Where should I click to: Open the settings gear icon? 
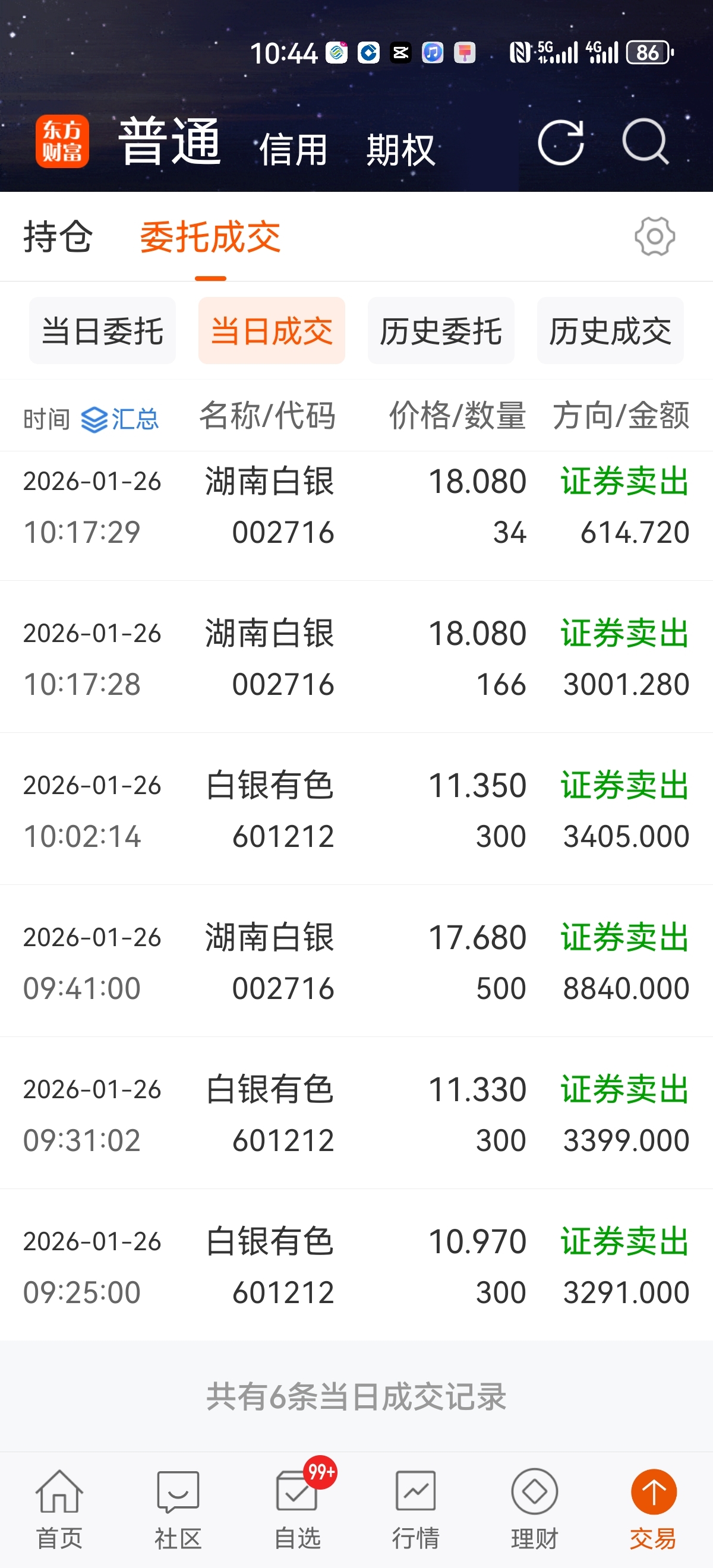[655, 236]
